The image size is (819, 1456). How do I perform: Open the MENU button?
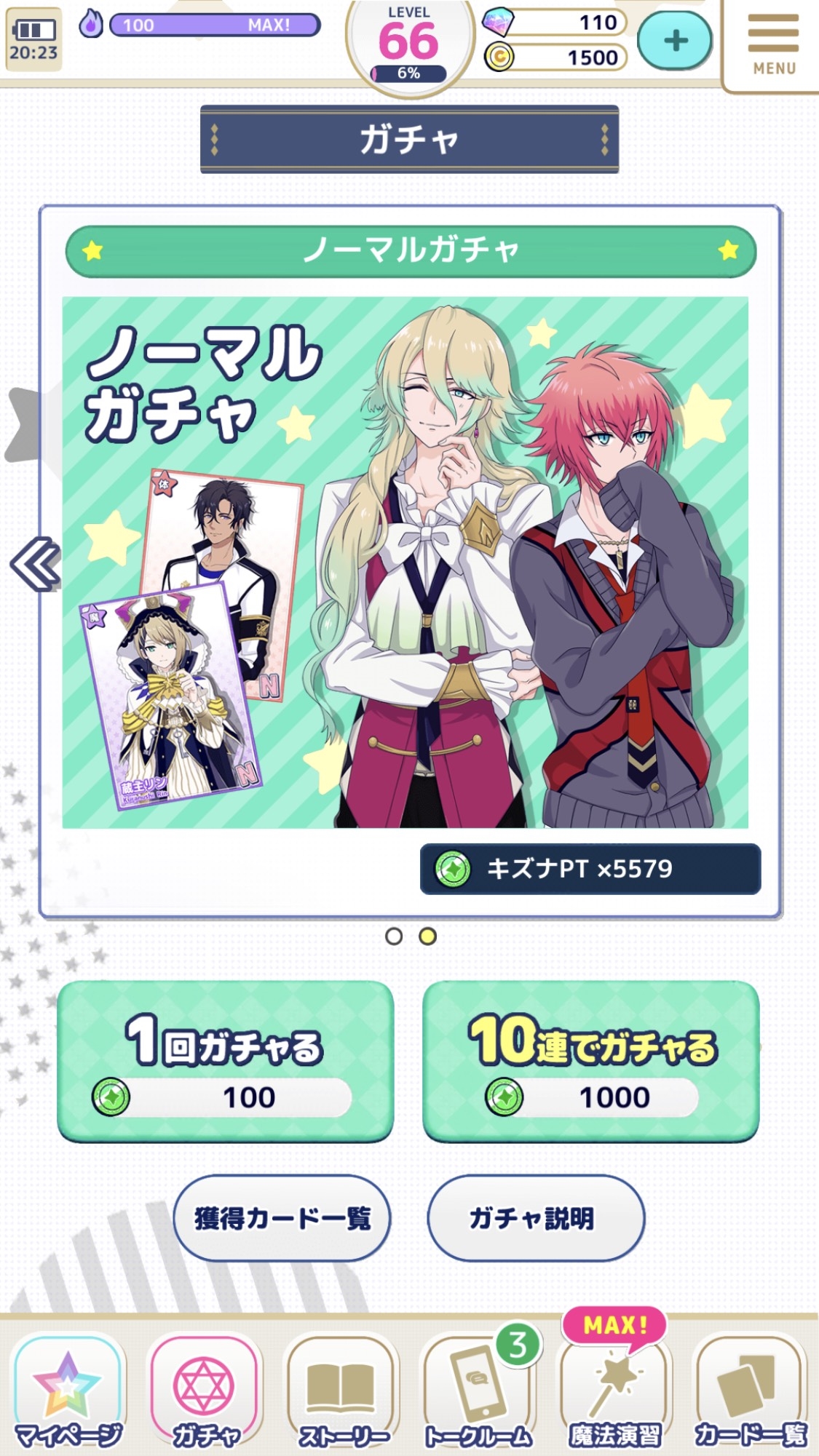pos(773,45)
